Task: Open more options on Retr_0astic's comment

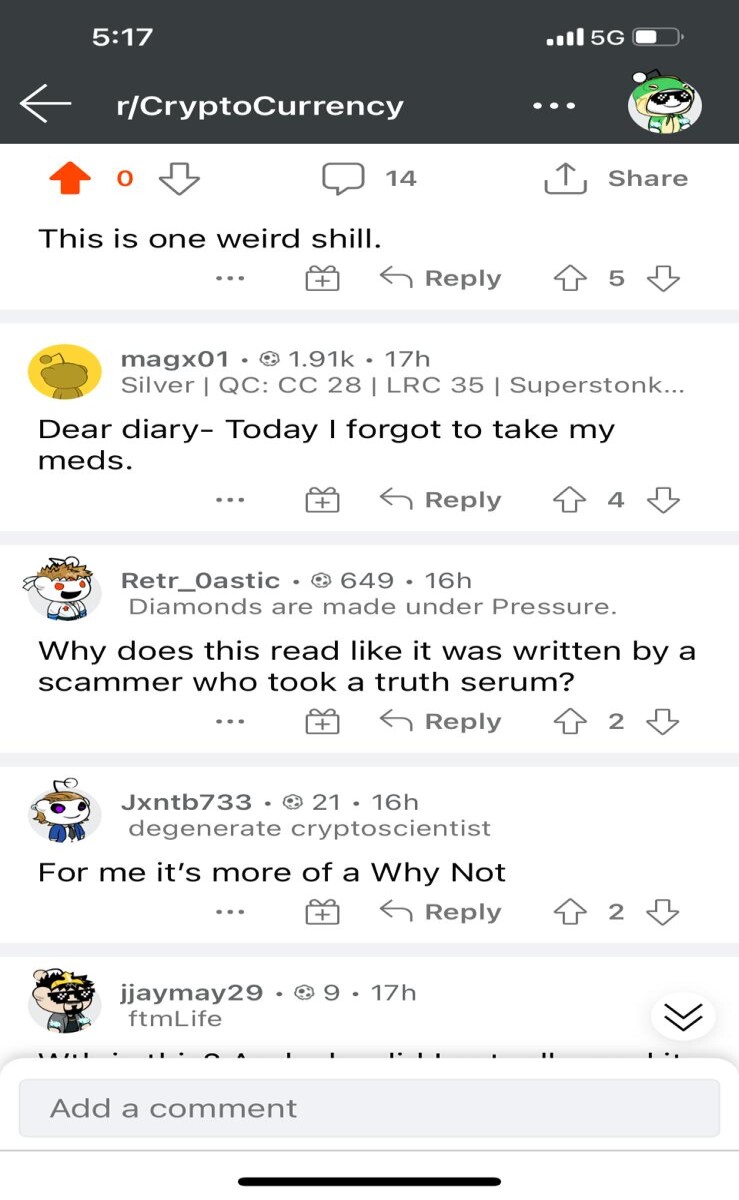Action: pos(229,721)
